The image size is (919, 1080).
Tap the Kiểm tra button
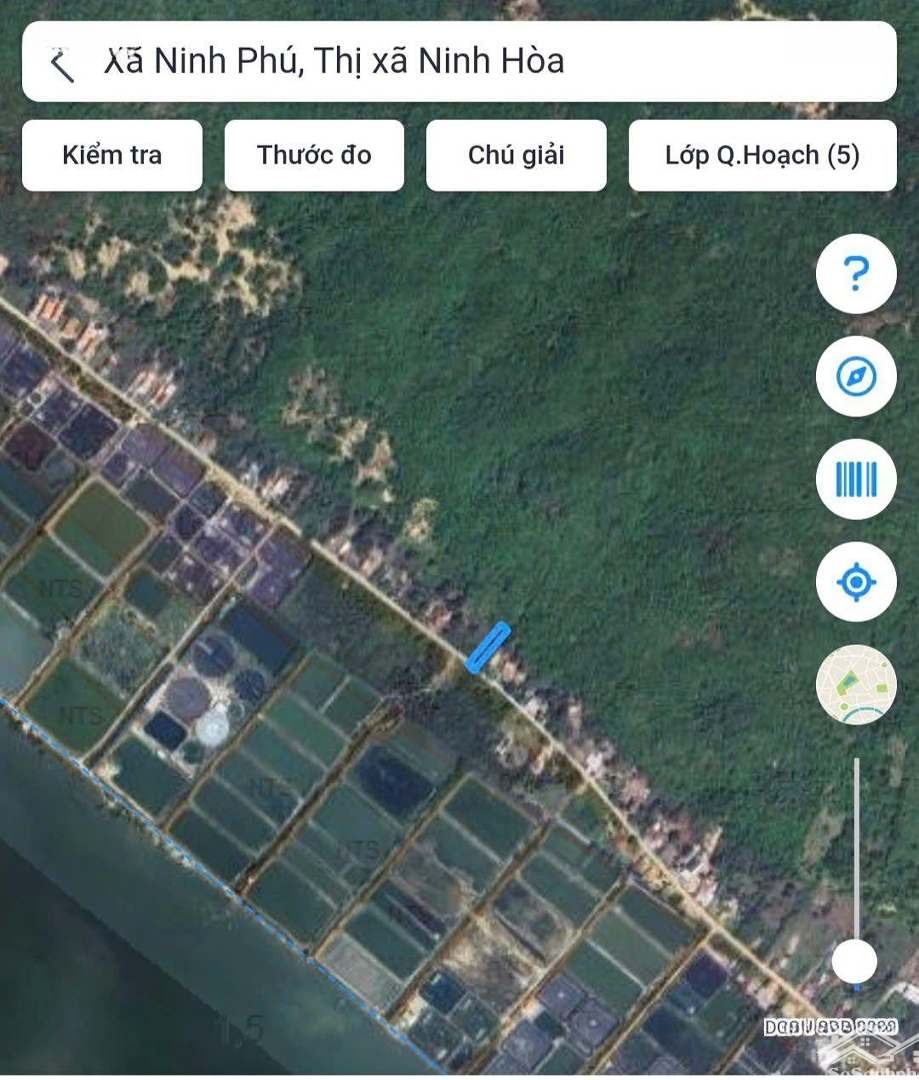click(112, 155)
